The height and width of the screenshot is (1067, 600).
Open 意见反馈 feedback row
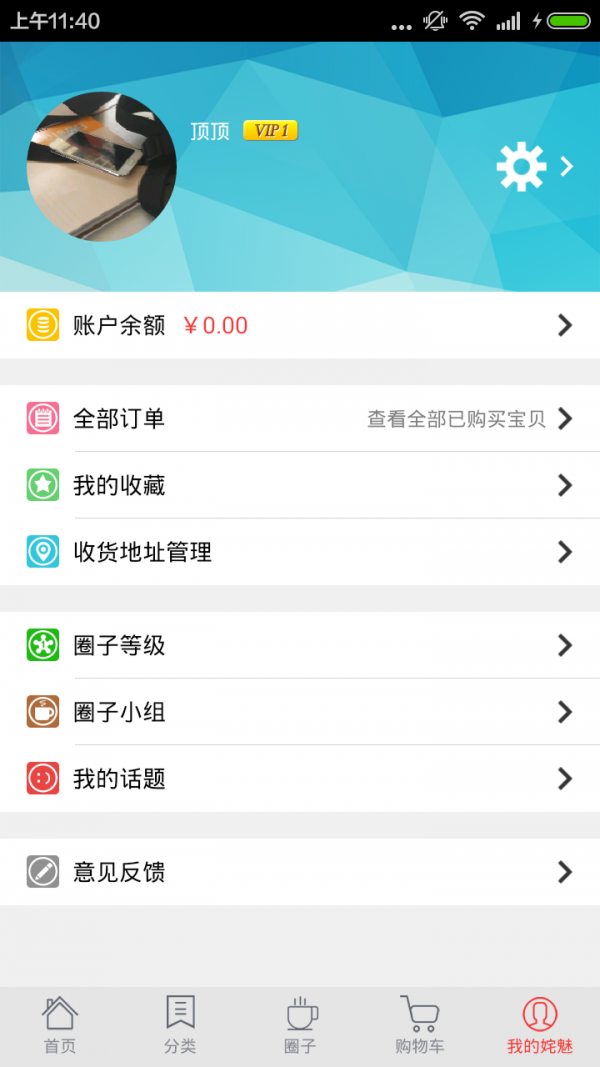click(300, 872)
